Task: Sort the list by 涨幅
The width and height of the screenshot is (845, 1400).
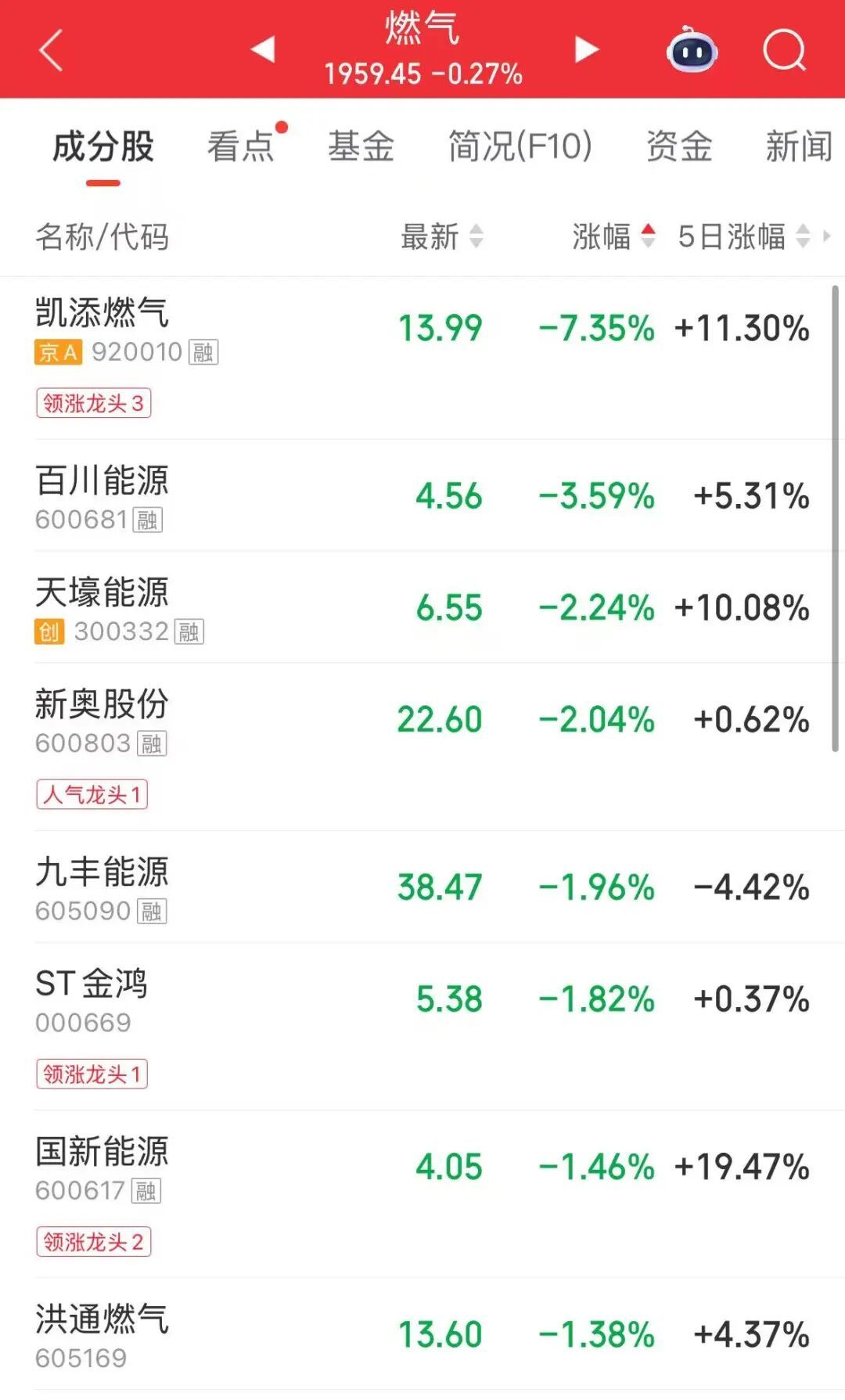Action: [613, 236]
